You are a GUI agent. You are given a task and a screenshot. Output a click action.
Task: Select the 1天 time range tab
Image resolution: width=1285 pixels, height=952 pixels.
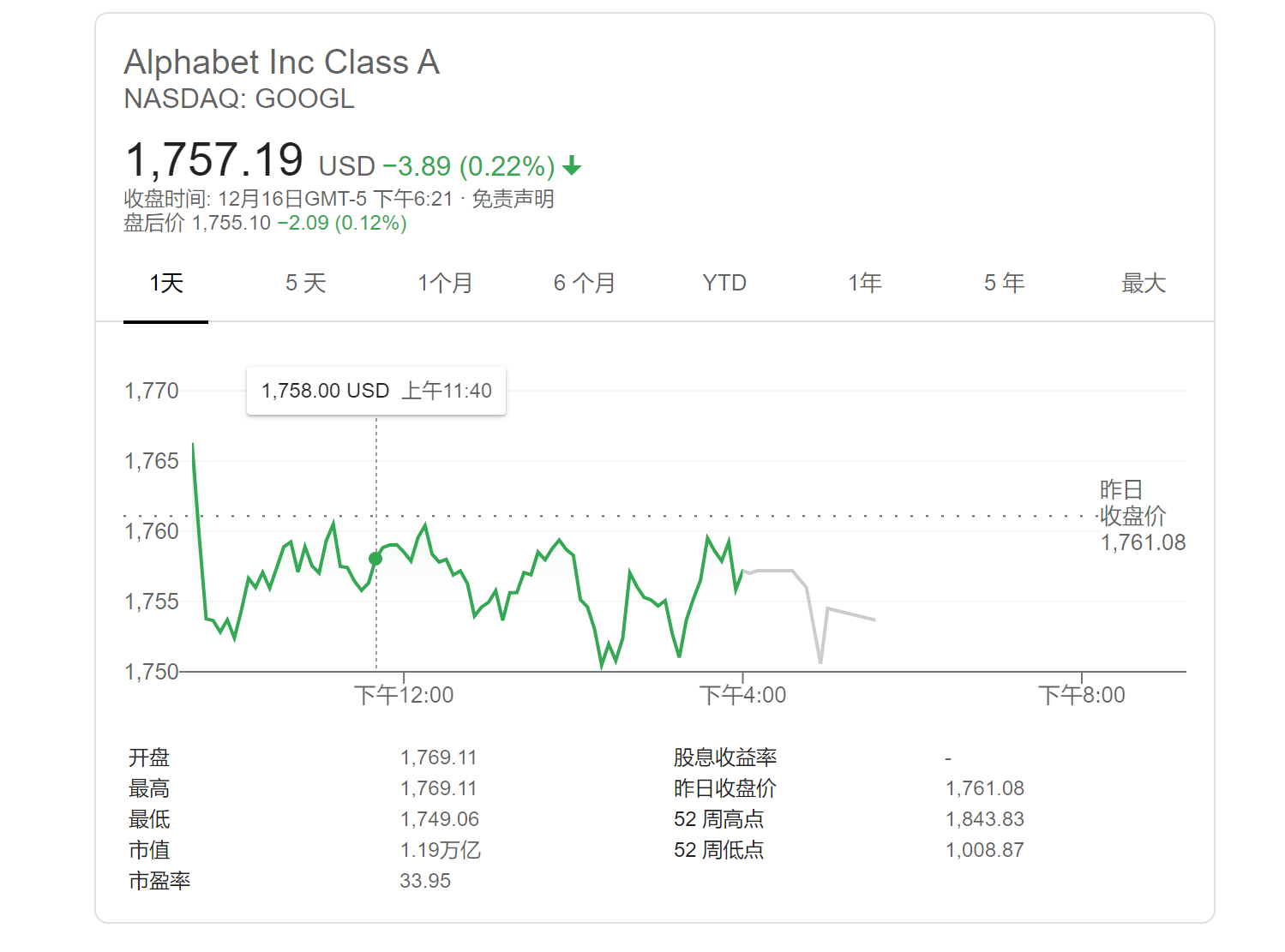[166, 284]
